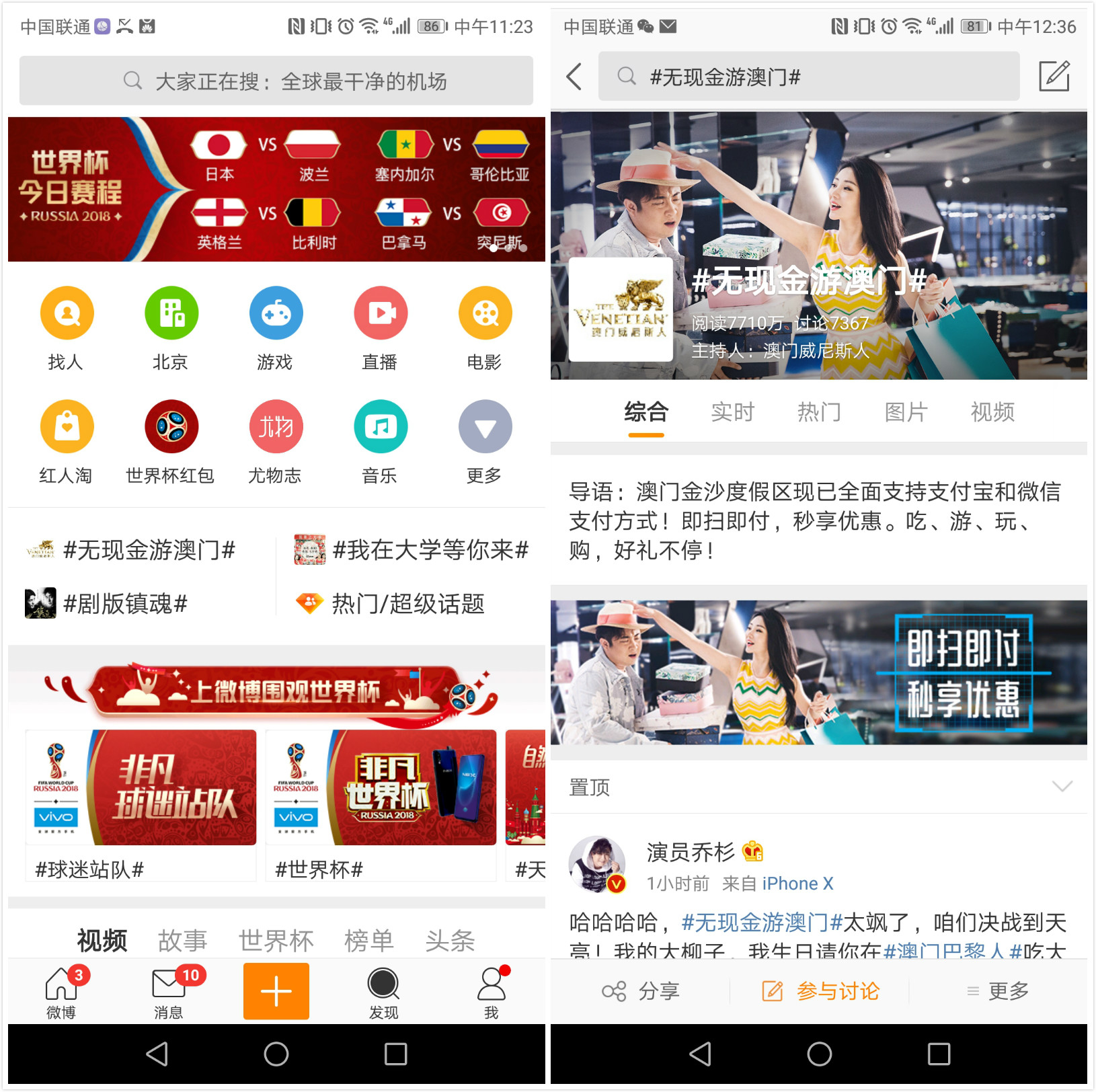
Task: Switch to the 故事 tab
Action: 182,940
